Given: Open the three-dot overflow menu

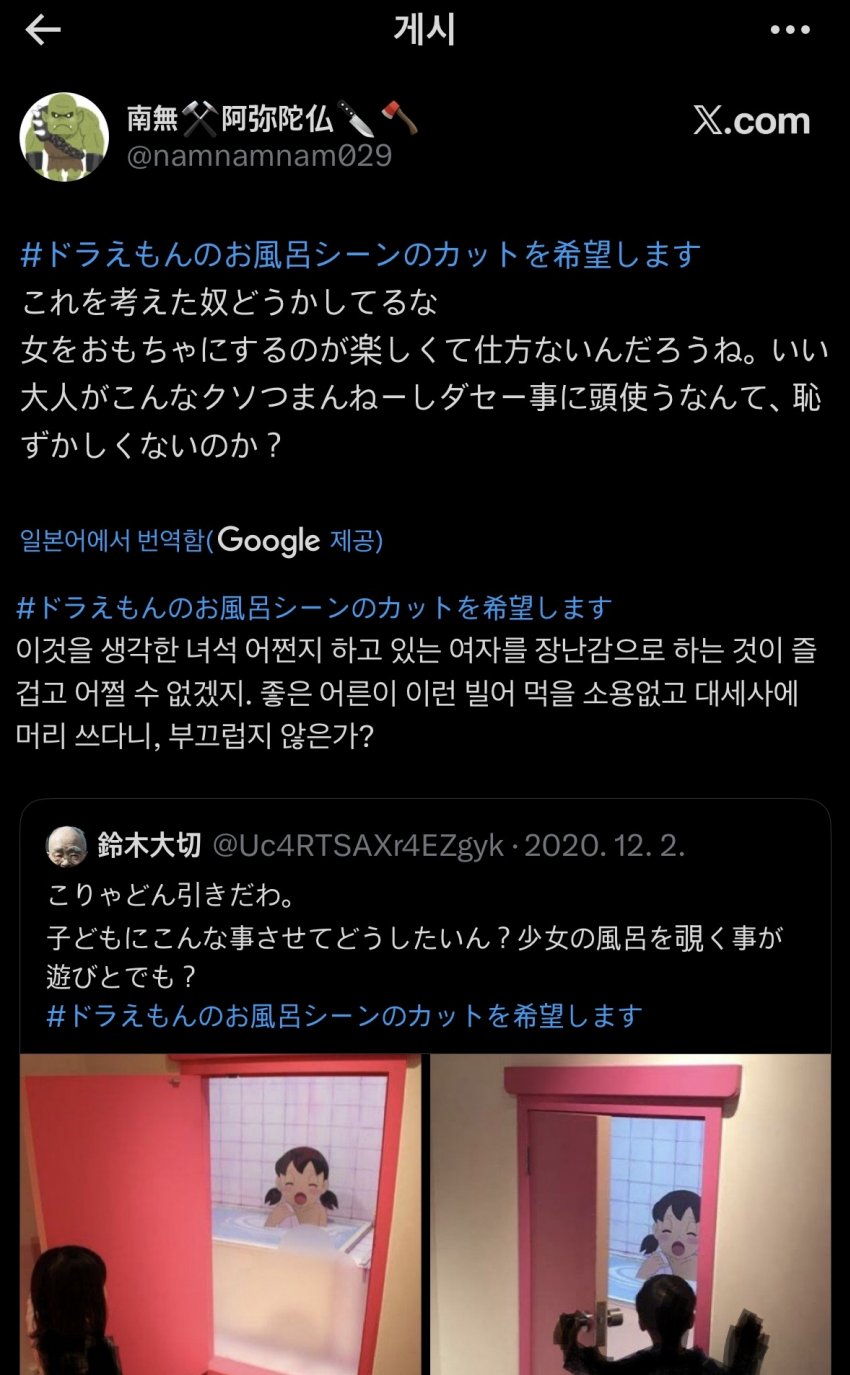Looking at the screenshot, I should click(x=790, y=31).
